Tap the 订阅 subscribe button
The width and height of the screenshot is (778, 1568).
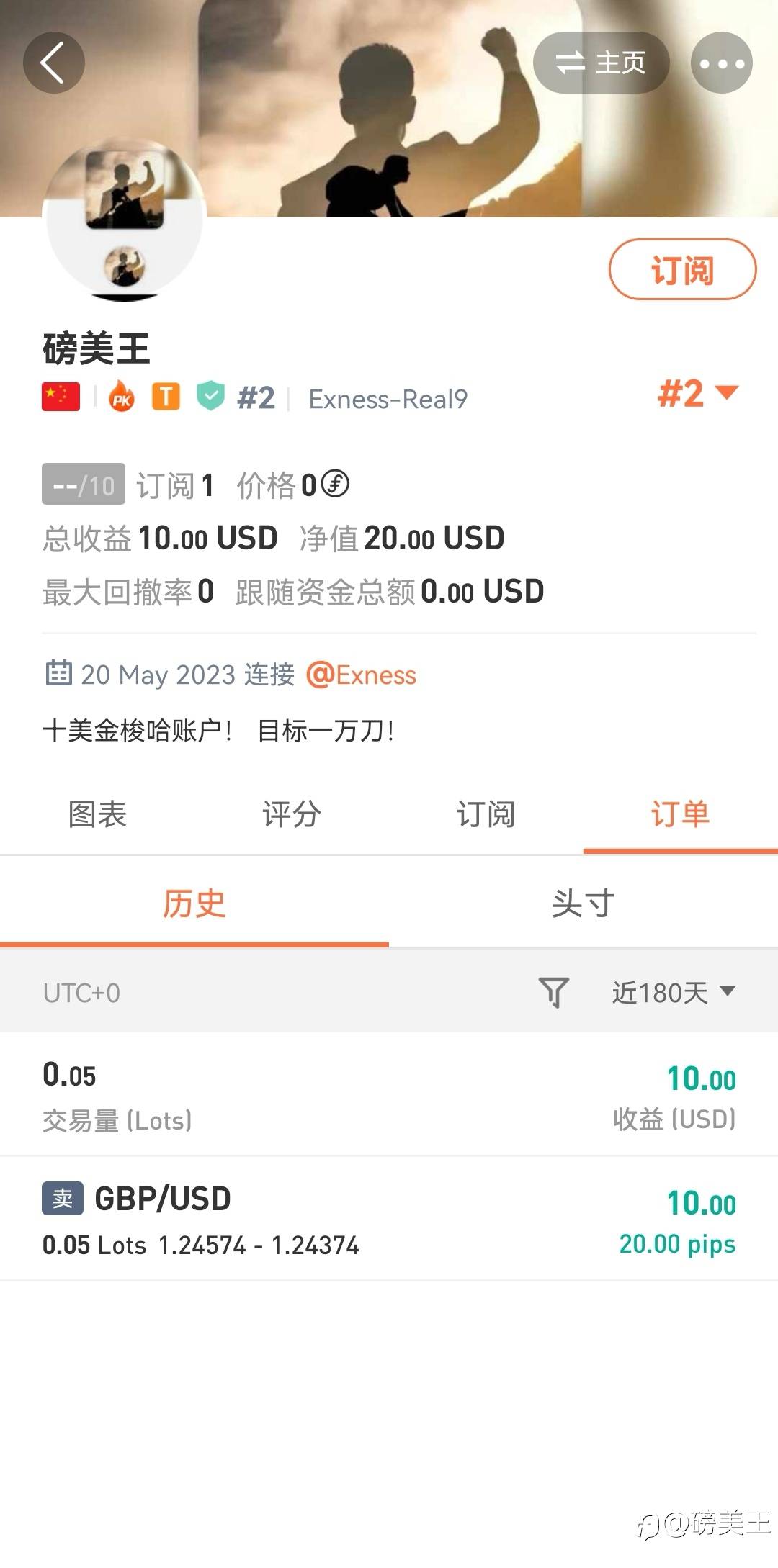[682, 269]
